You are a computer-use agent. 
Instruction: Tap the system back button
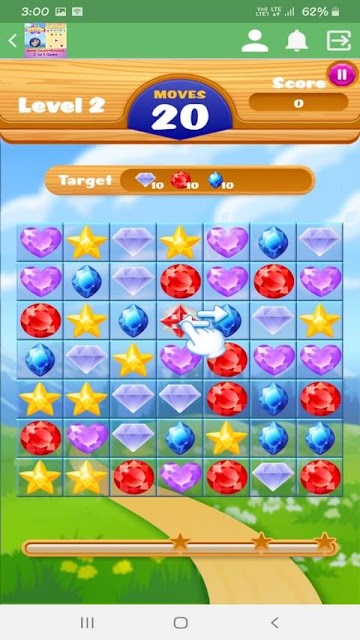click(x=275, y=622)
